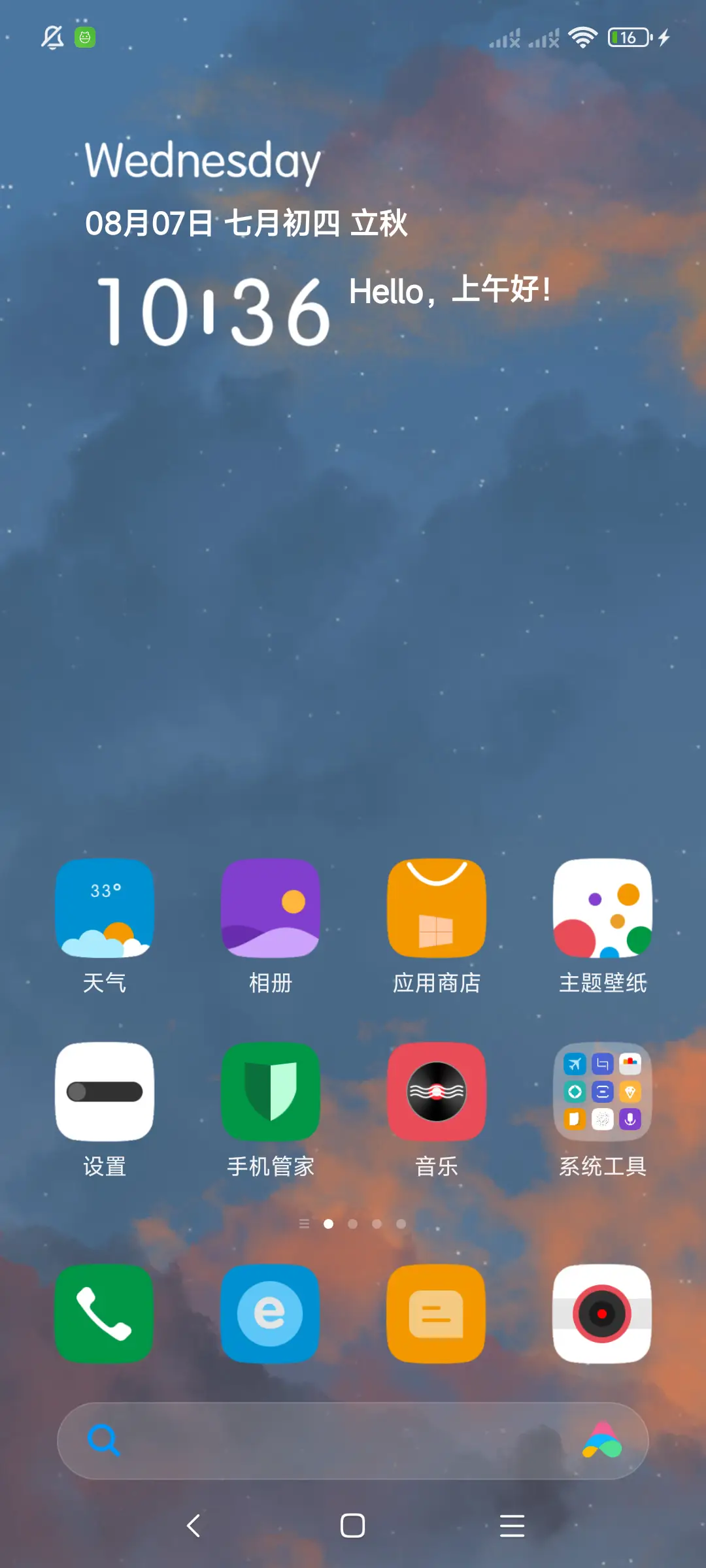Tap the 08月07日 date to open calendar
706x1568 pixels.
(x=150, y=222)
